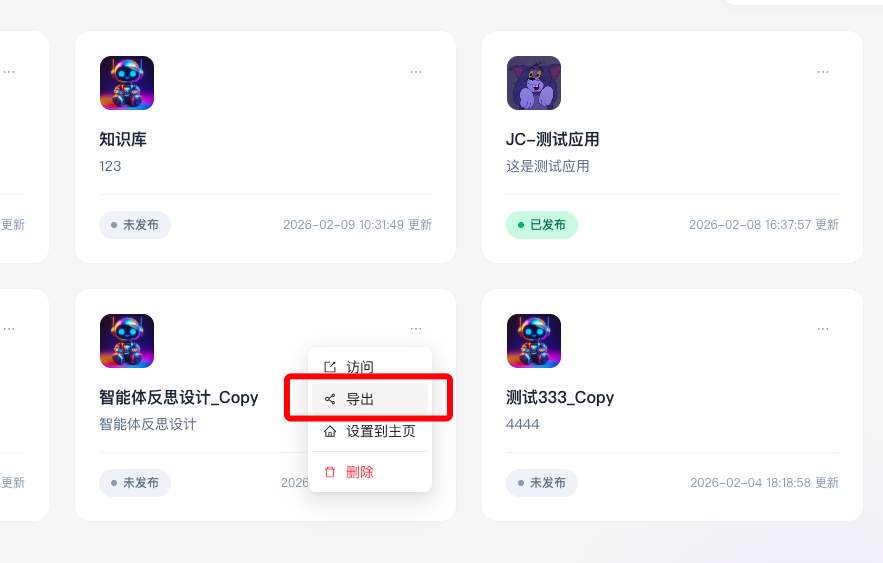
Task: Open the 知识库 app card
Action: click(x=123, y=139)
